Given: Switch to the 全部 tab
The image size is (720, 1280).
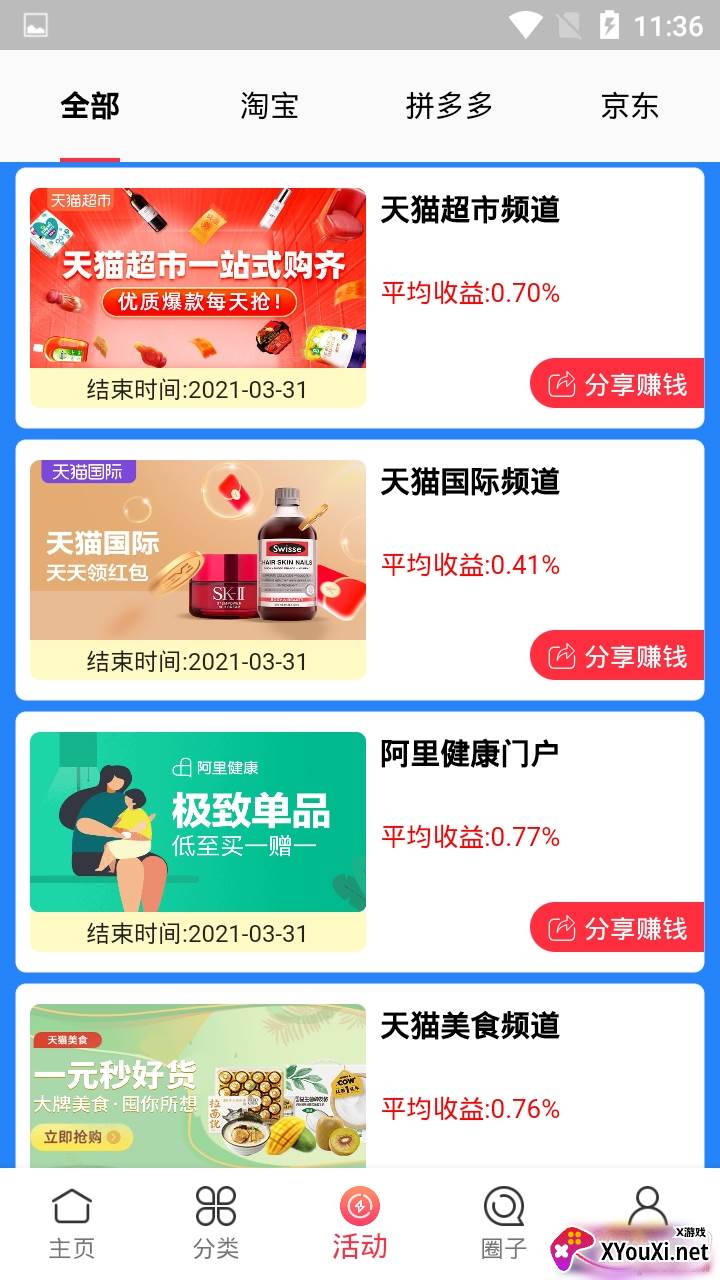Looking at the screenshot, I should [x=90, y=106].
